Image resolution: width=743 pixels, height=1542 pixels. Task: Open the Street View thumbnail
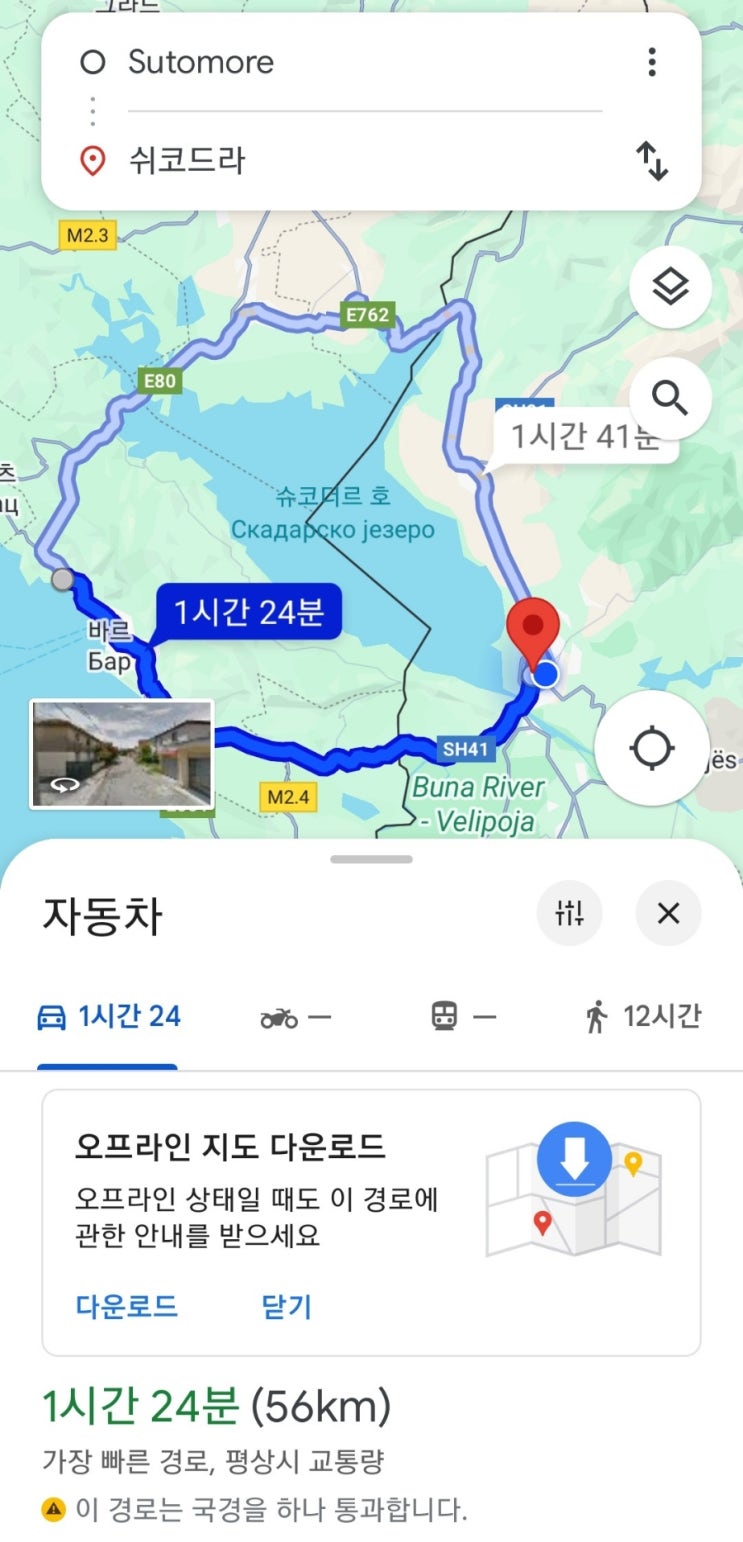(122, 753)
